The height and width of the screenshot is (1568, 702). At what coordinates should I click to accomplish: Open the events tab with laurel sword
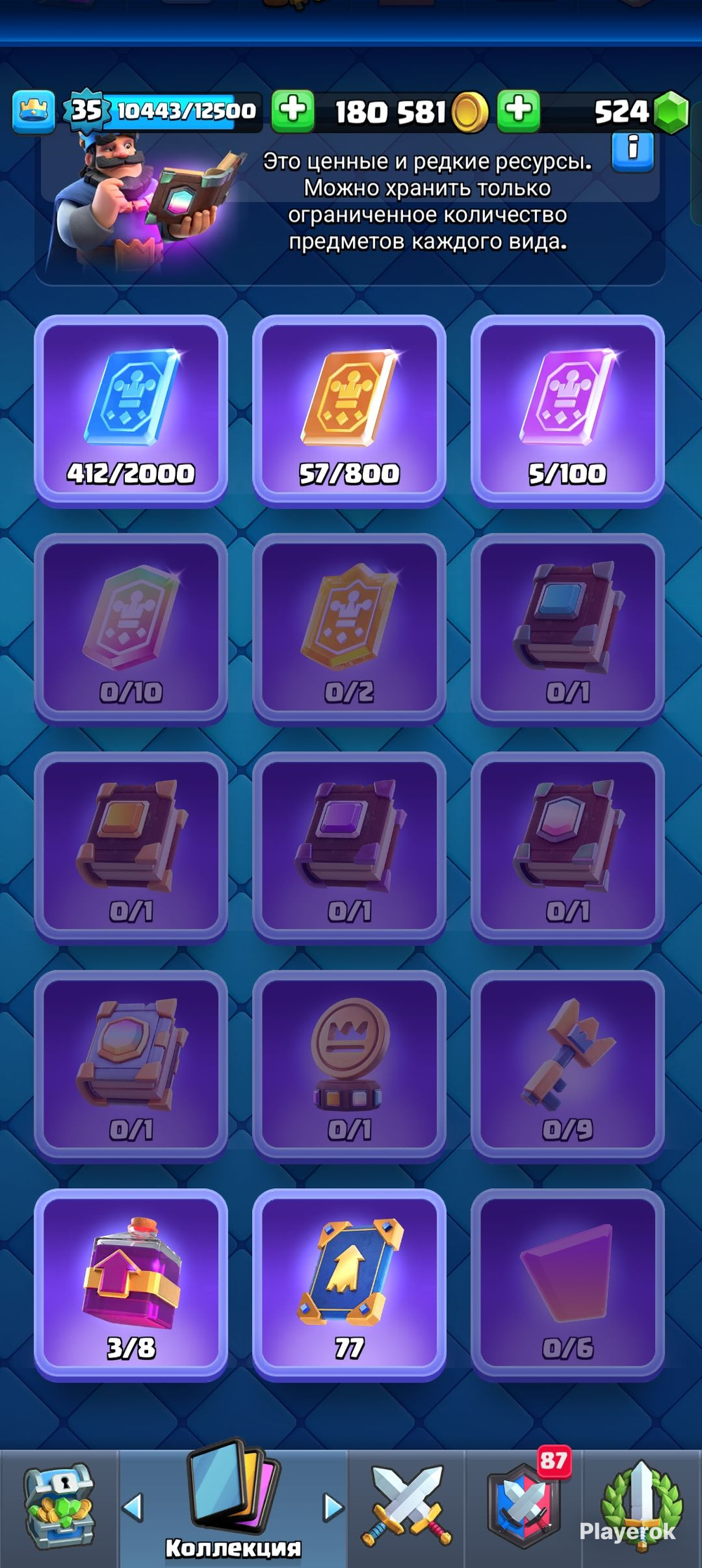click(642, 1508)
